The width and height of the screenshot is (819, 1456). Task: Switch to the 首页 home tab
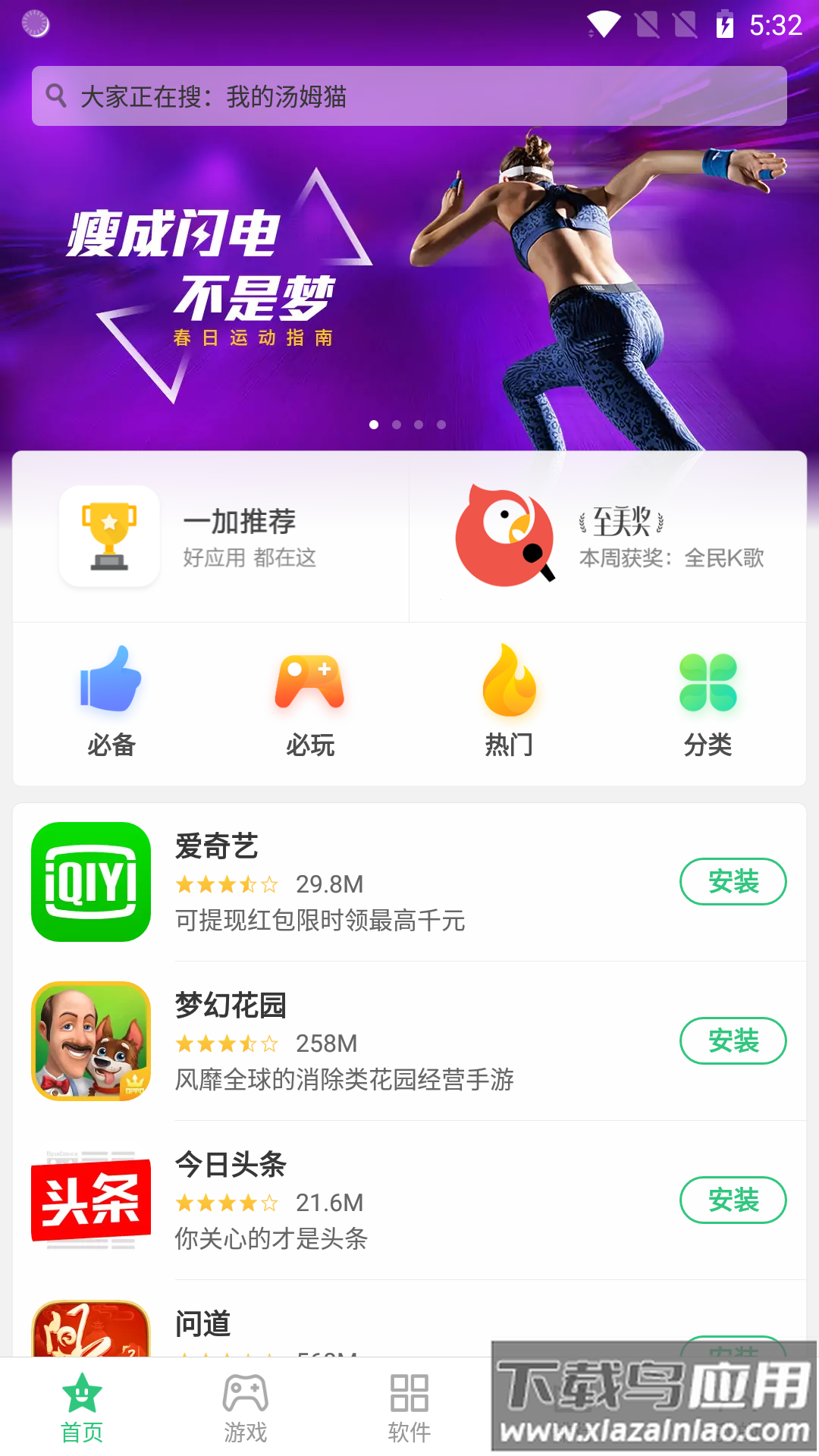point(82,1407)
